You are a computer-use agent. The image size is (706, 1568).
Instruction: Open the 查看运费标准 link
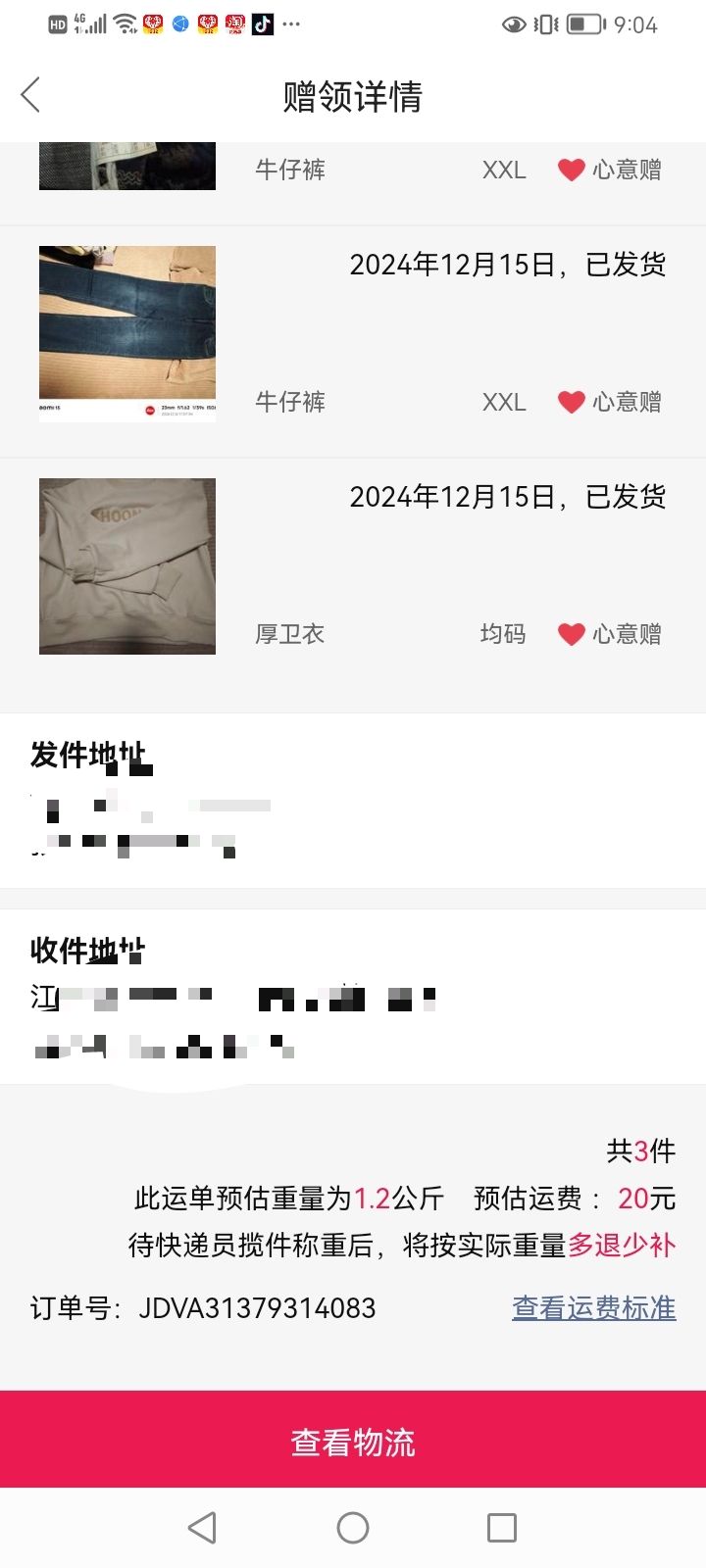point(593,1307)
